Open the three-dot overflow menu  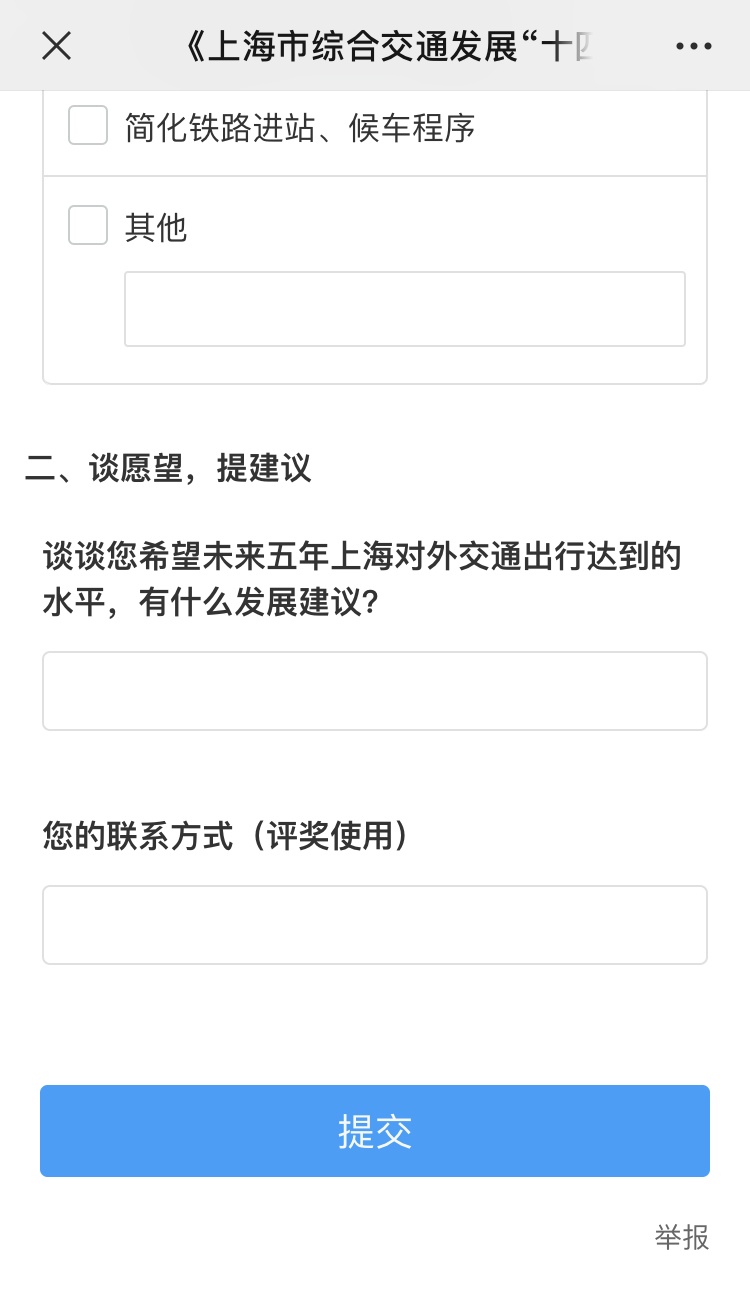tap(693, 46)
